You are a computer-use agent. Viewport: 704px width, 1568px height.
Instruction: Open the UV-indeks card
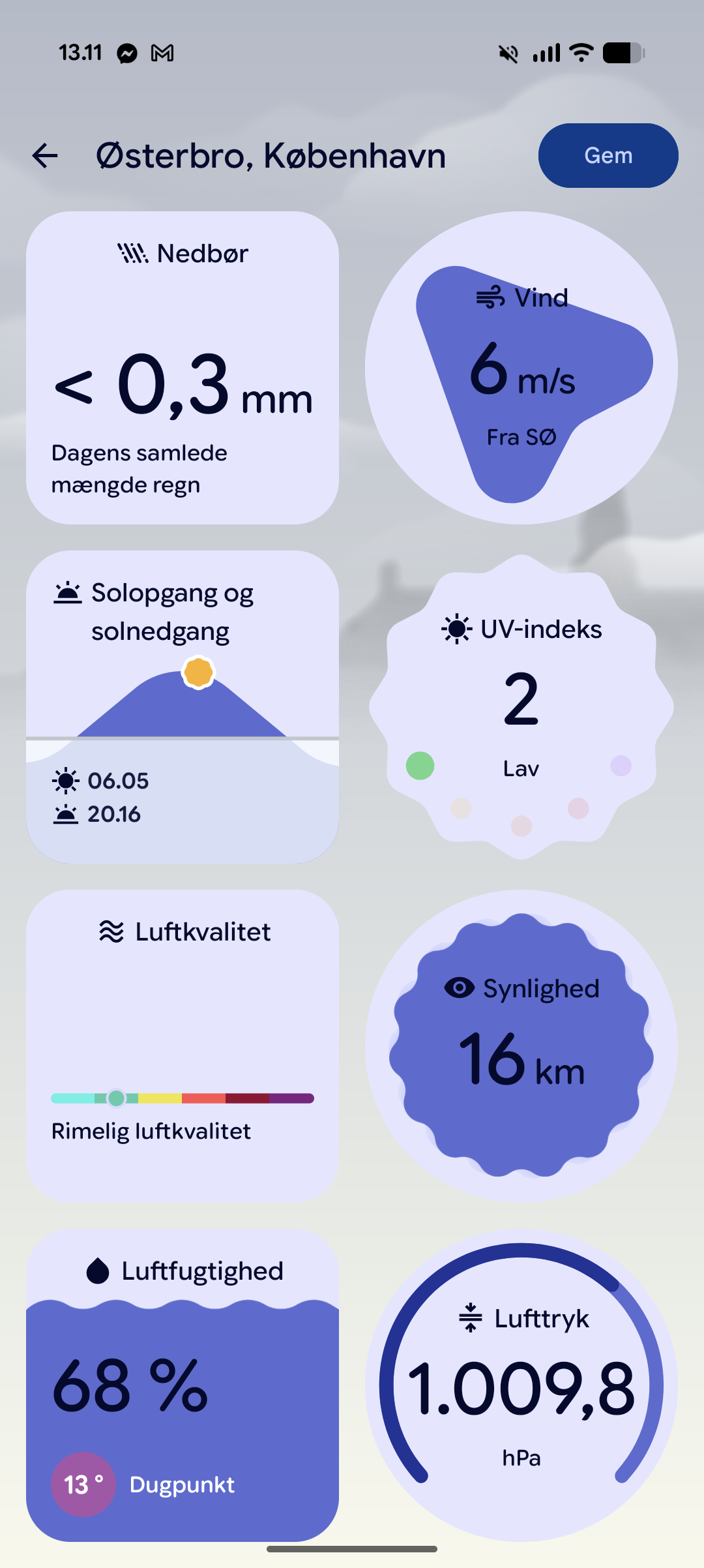pos(521,707)
